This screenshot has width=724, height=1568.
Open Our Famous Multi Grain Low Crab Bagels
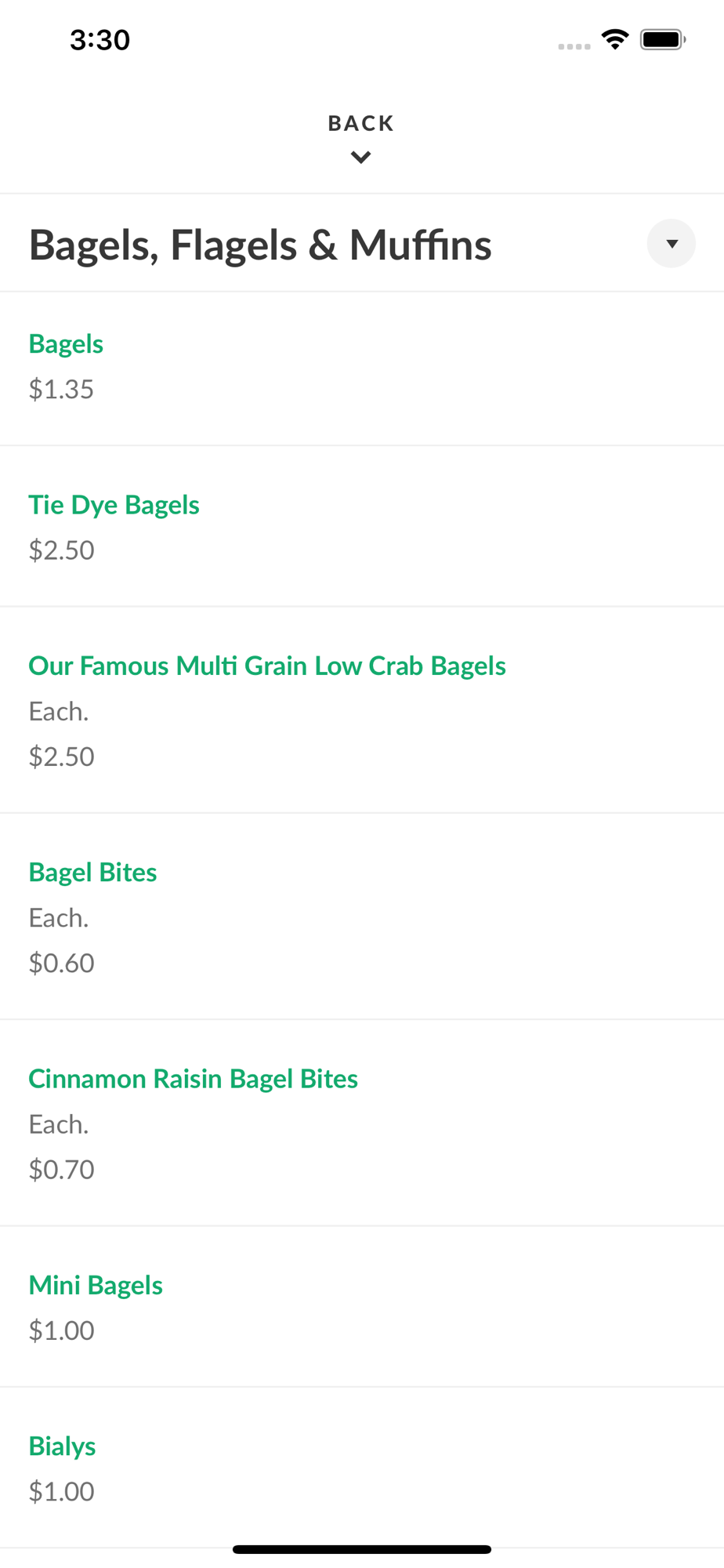point(362,710)
